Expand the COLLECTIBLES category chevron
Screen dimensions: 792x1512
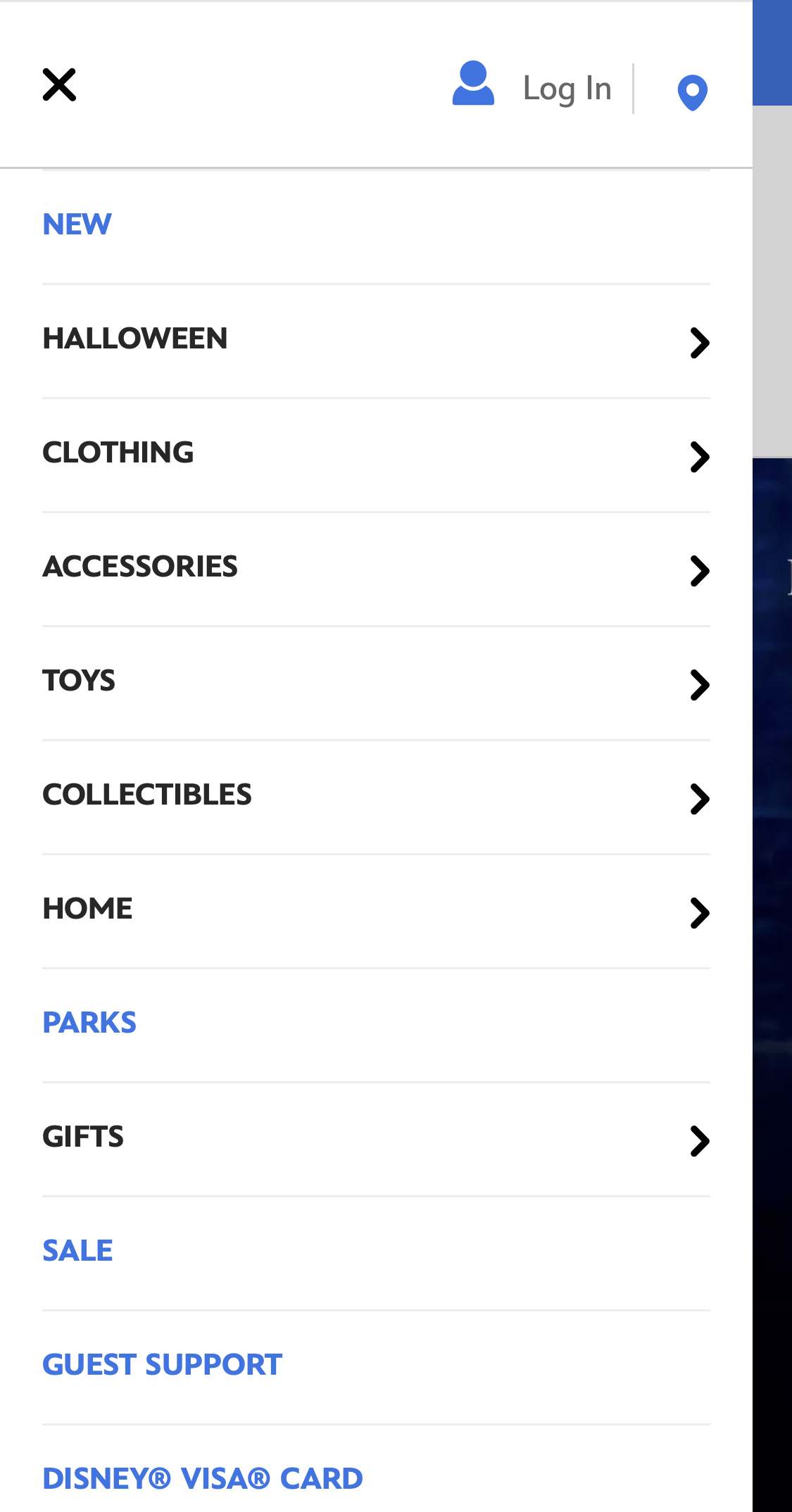pos(700,798)
